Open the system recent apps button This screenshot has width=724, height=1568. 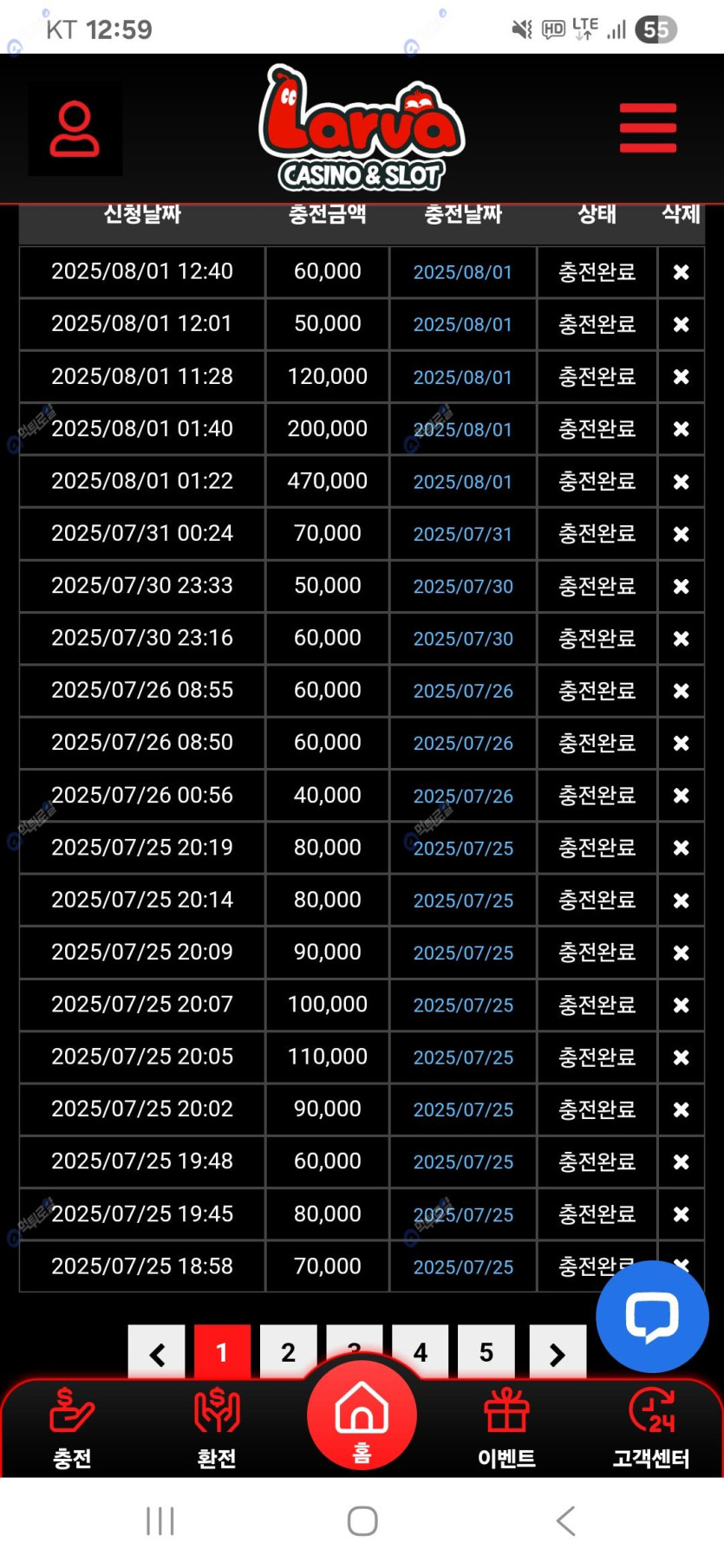(160, 1520)
